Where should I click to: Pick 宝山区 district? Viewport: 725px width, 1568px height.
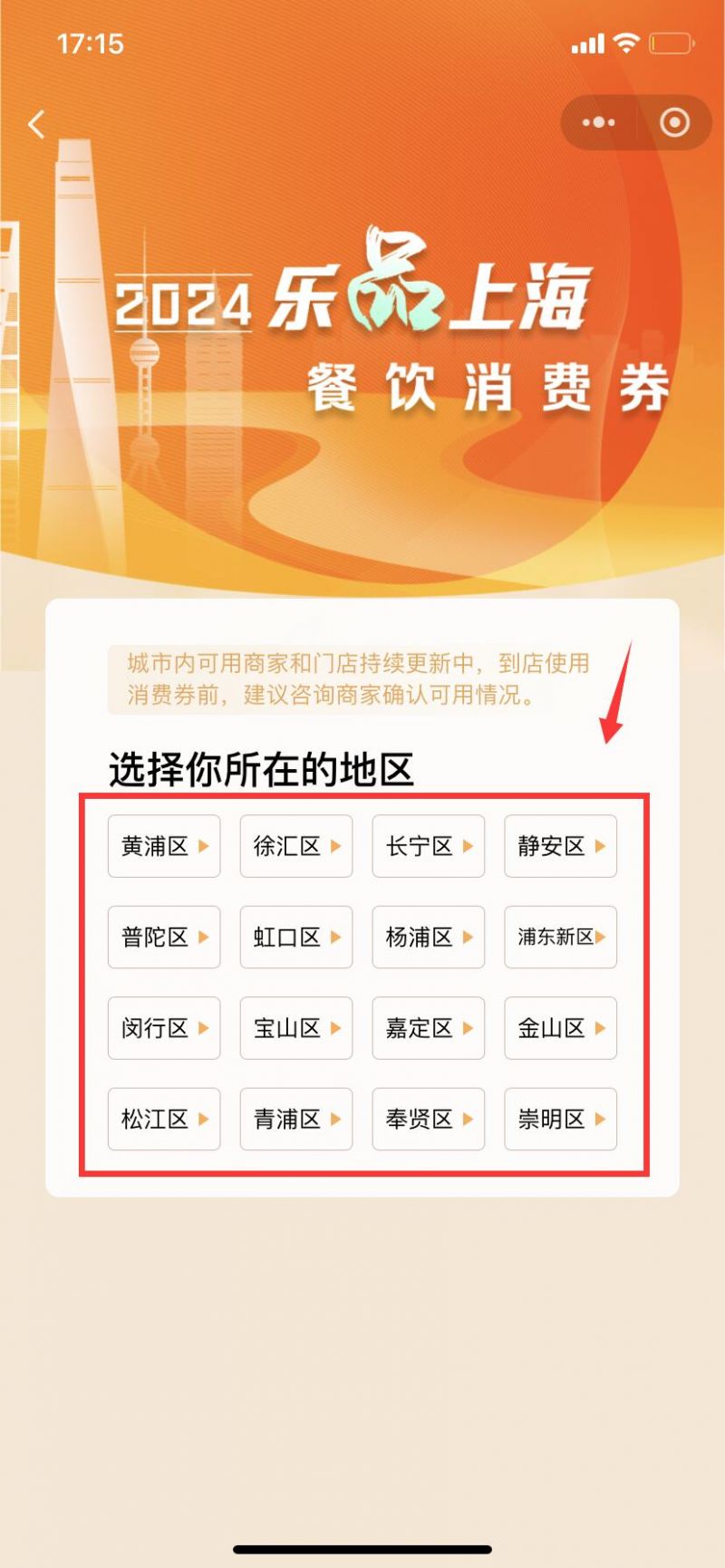point(296,1028)
